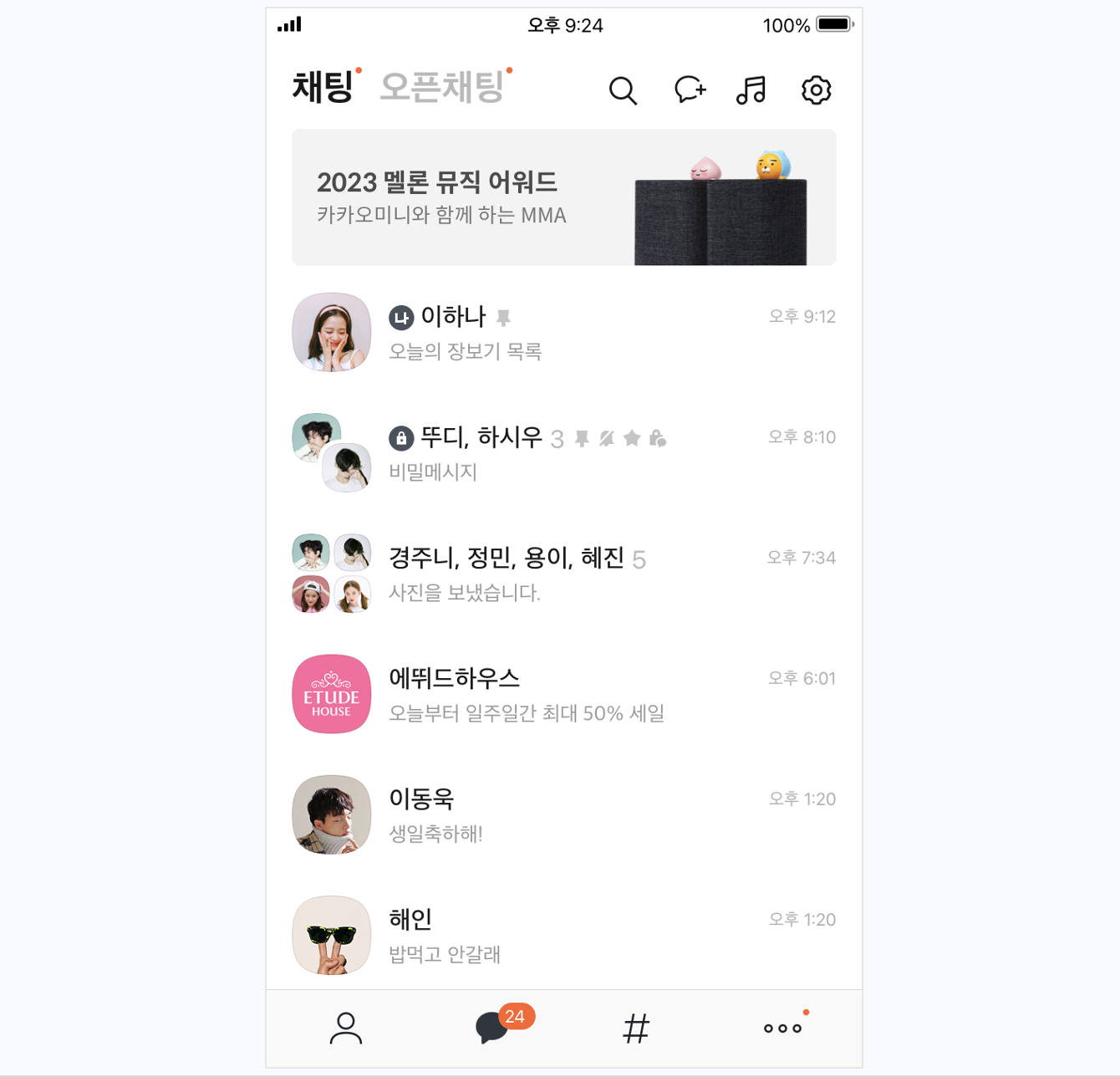Start a new chat

690,89
